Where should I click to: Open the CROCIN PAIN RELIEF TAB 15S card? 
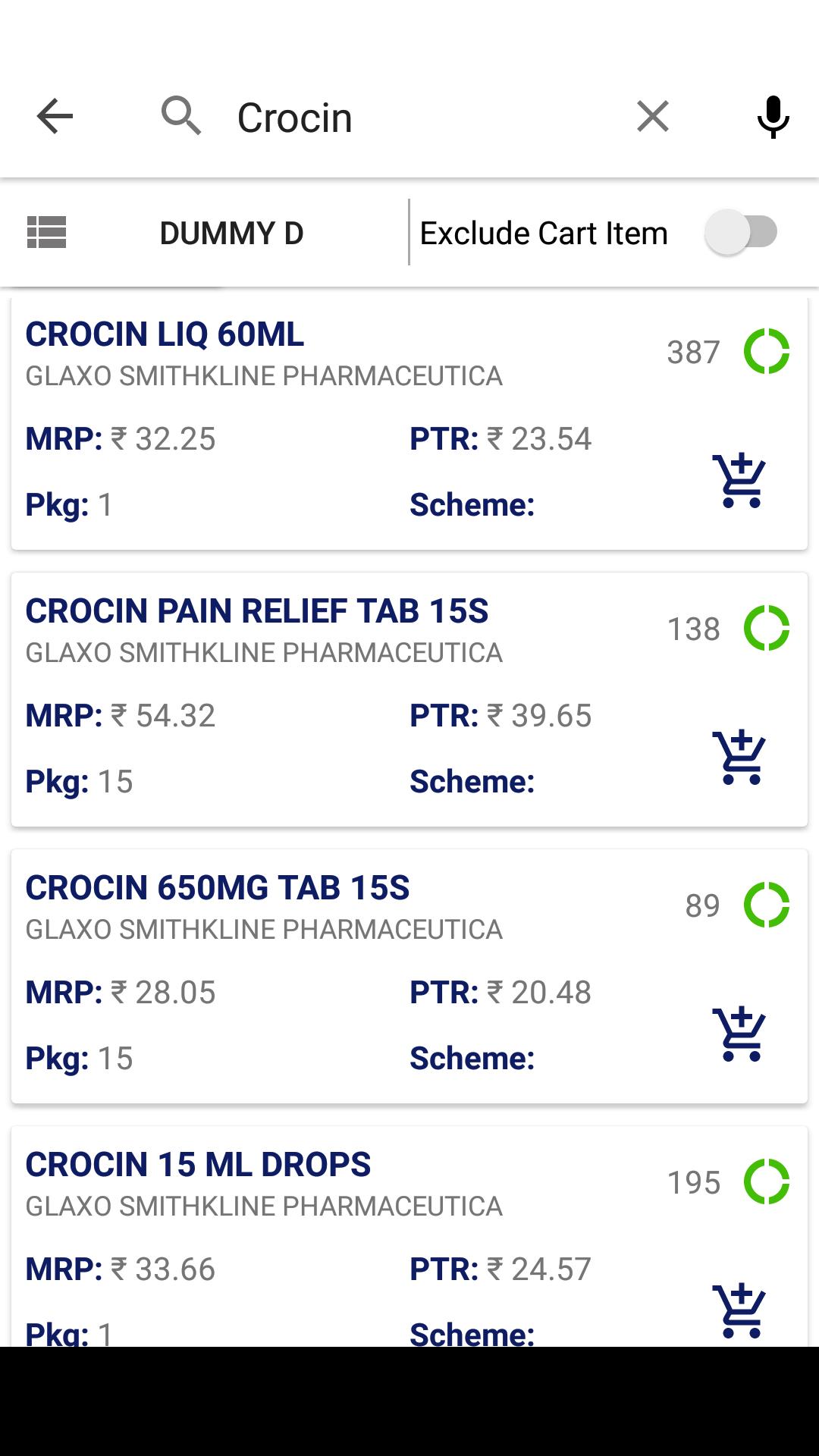click(409, 700)
